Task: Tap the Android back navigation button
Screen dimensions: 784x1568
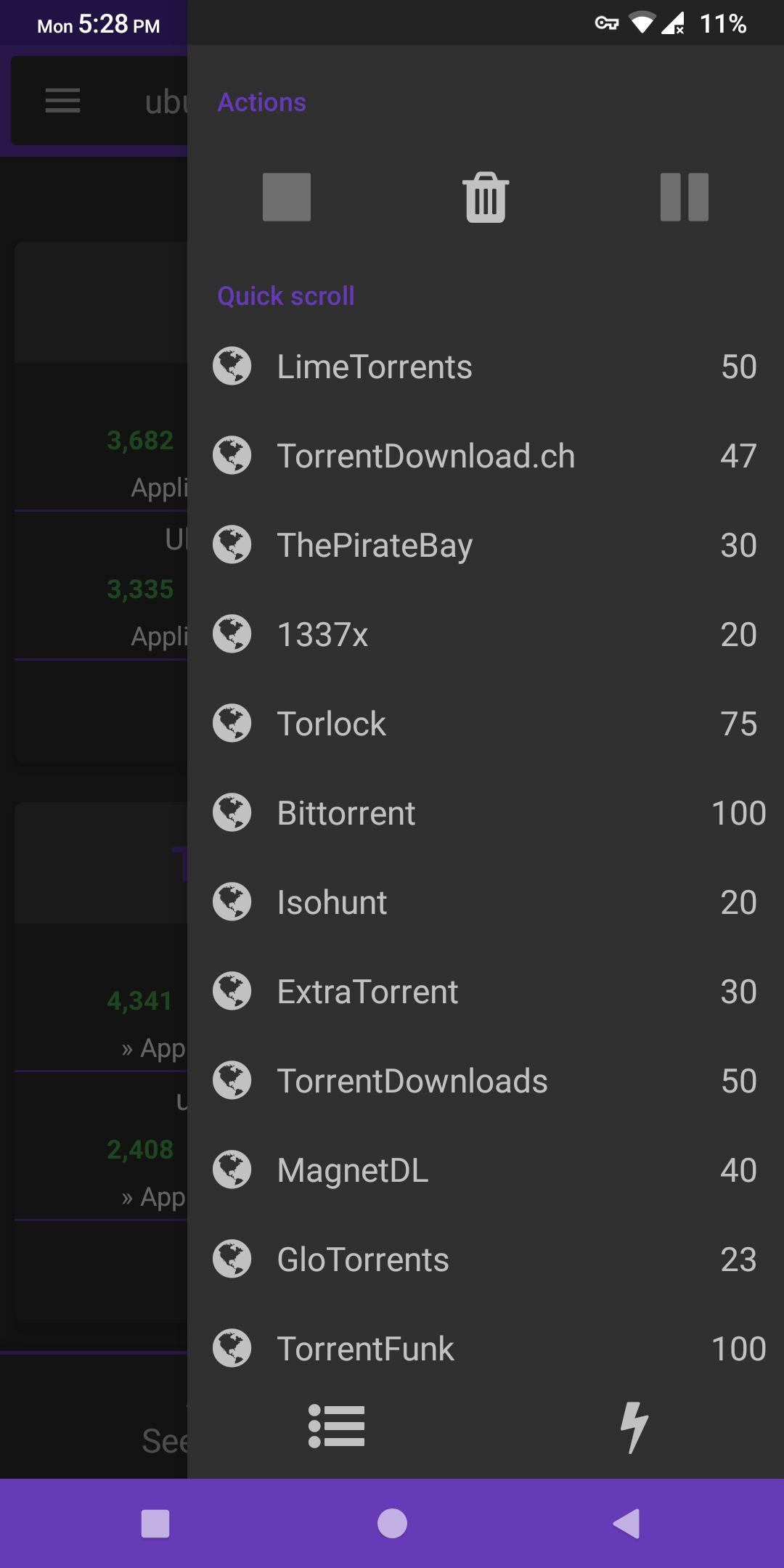Action: (627, 1522)
